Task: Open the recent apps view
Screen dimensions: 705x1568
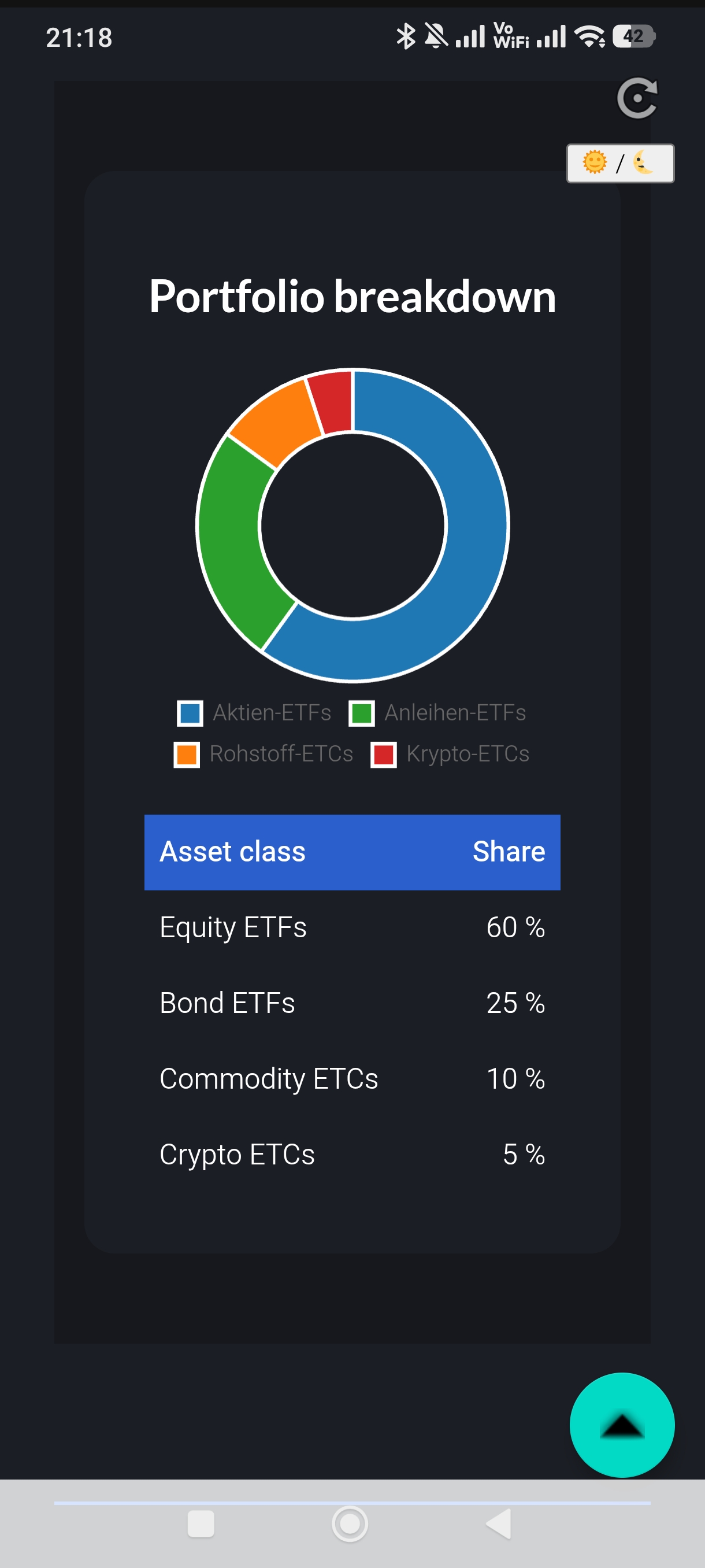Action: click(x=201, y=1524)
